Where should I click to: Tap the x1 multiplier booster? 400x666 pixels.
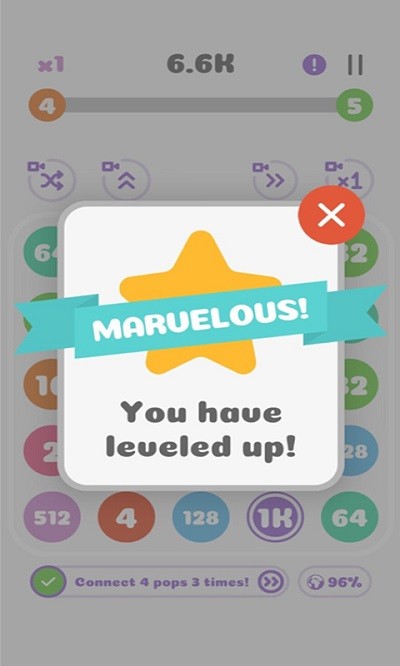(349, 180)
